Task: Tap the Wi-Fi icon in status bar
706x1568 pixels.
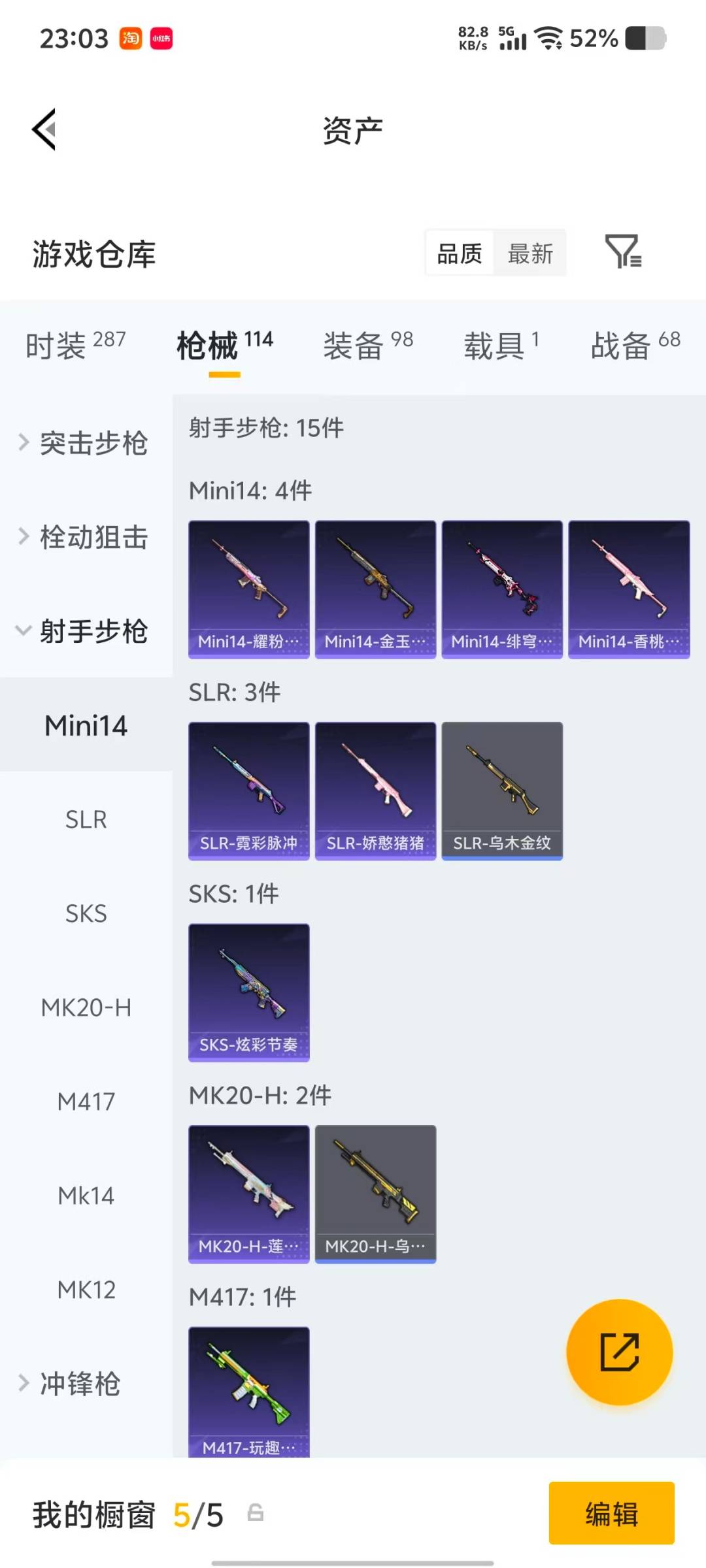Action: point(548,39)
